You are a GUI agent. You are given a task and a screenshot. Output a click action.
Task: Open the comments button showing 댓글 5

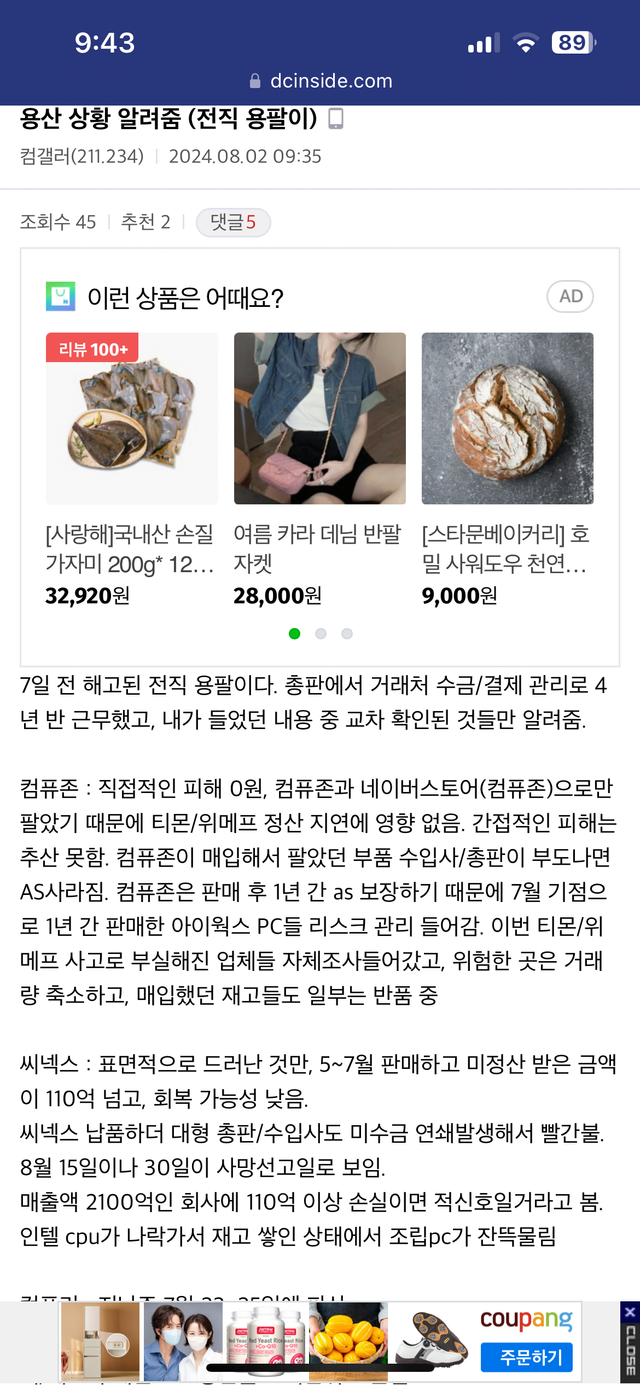233,222
